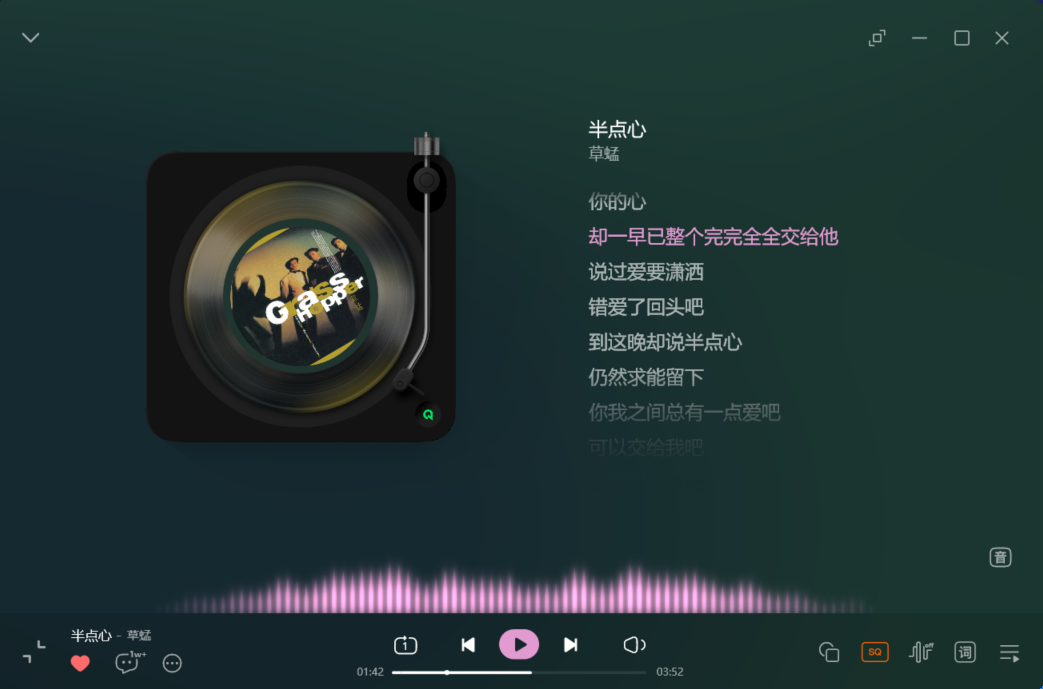Skip to the next track
The width and height of the screenshot is (1043, 689).
click(570, 645)
